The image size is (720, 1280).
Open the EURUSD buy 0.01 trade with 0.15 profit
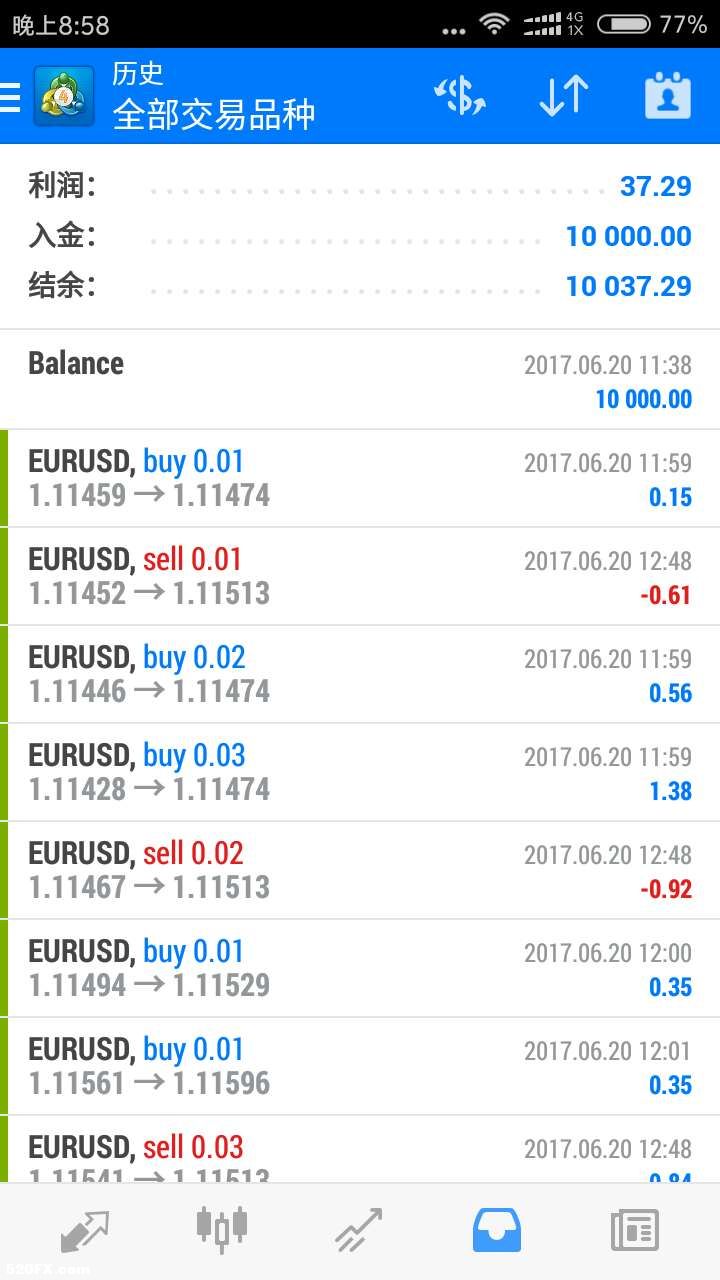click(x=360, y=479)
